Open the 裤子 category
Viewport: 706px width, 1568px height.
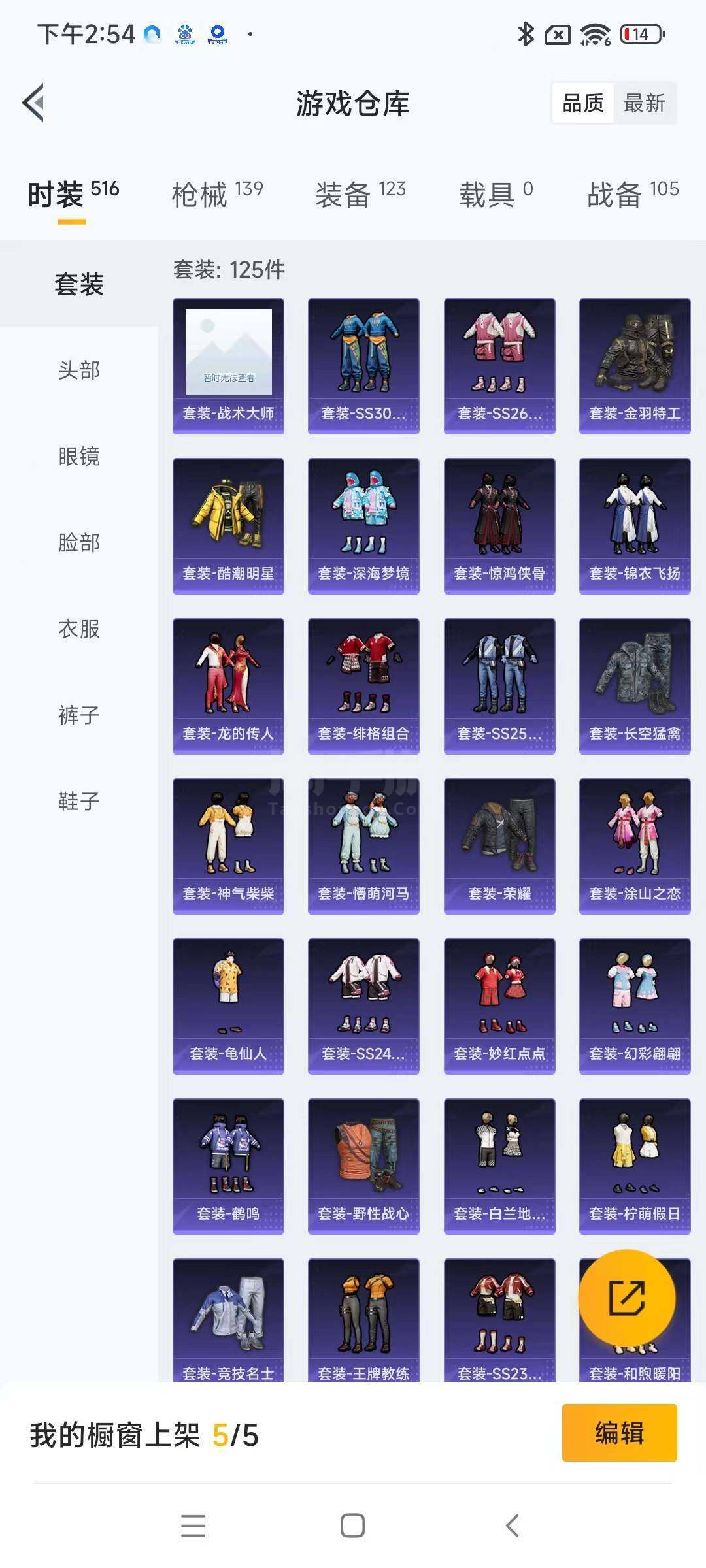pyautogui.click(x=79, y=715)
